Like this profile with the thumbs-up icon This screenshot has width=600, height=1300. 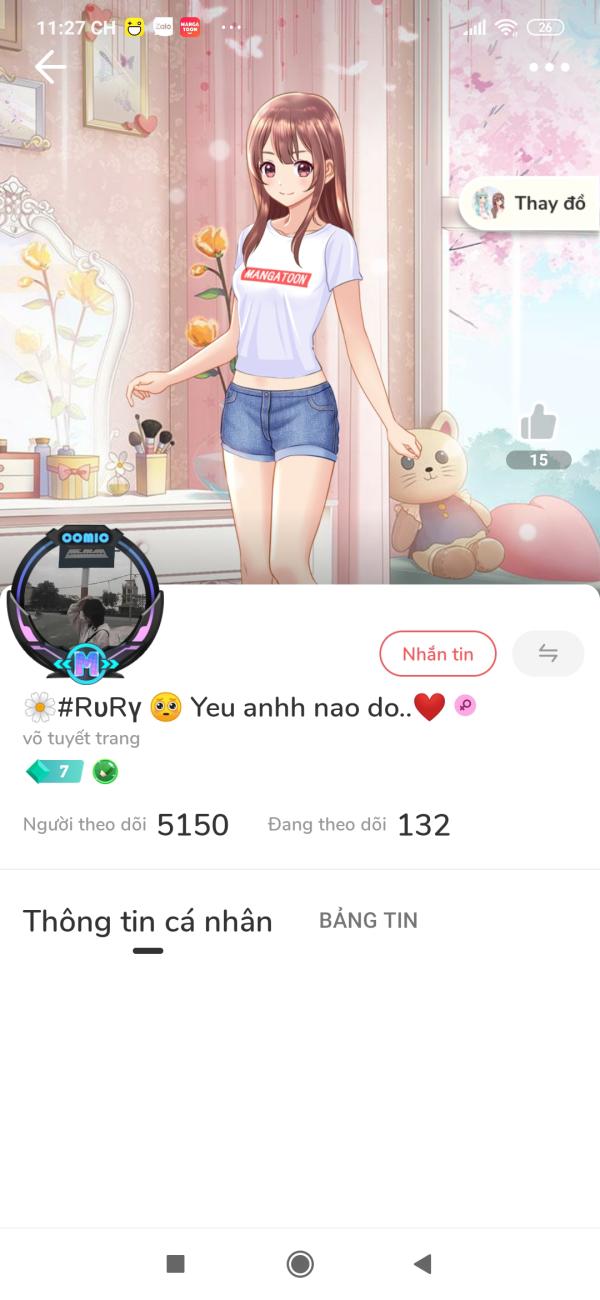(538, 424)
